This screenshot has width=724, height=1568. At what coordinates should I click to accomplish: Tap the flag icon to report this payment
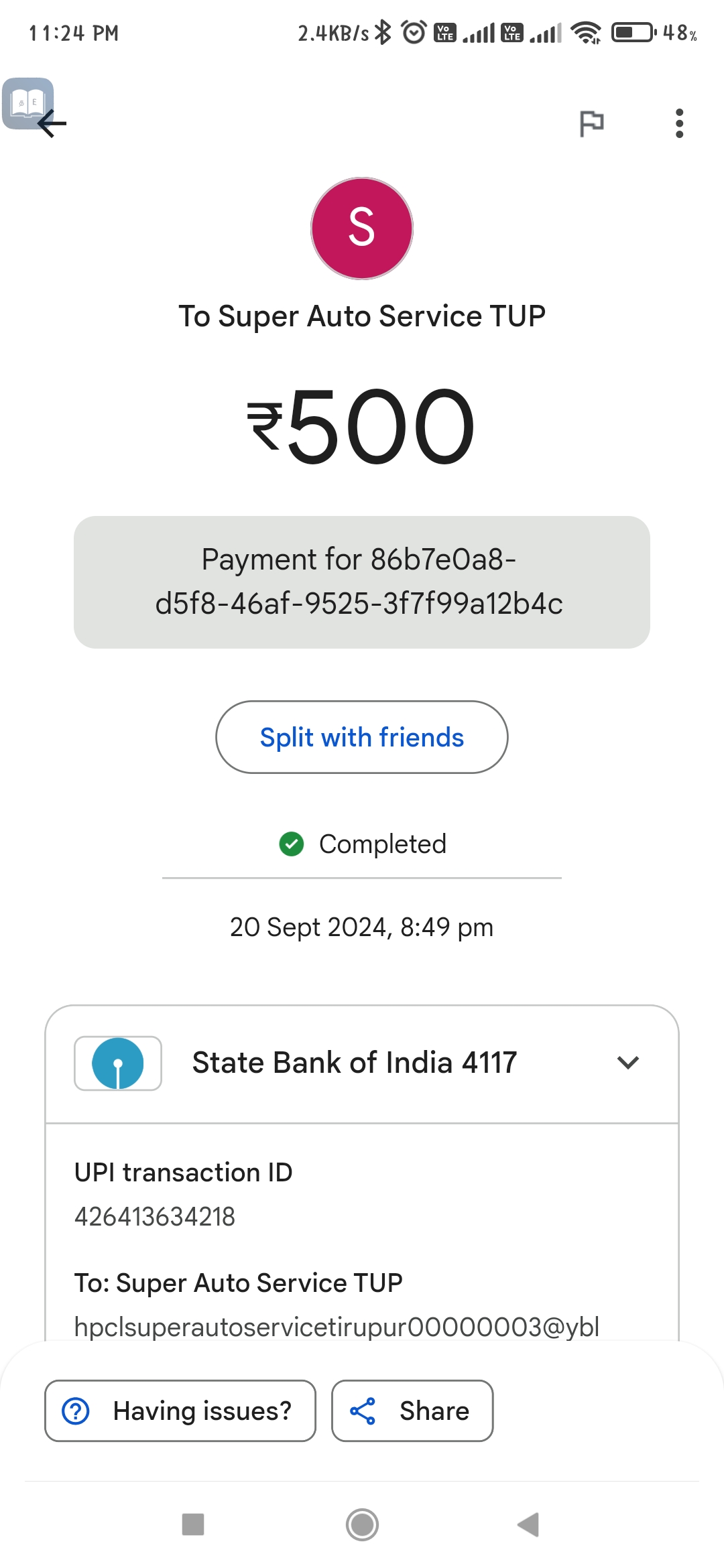click(x=591, y=124)
